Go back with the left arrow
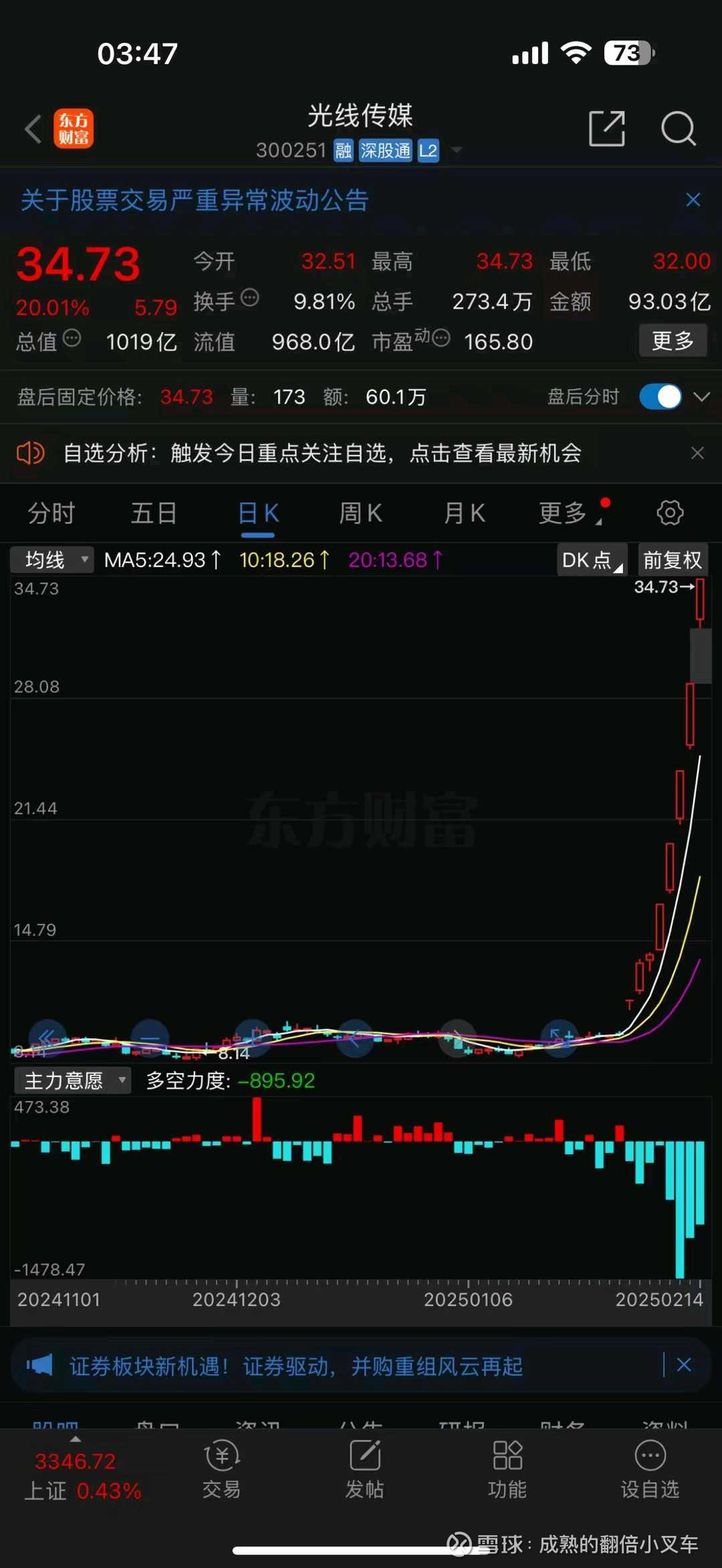 pos(33,129)
